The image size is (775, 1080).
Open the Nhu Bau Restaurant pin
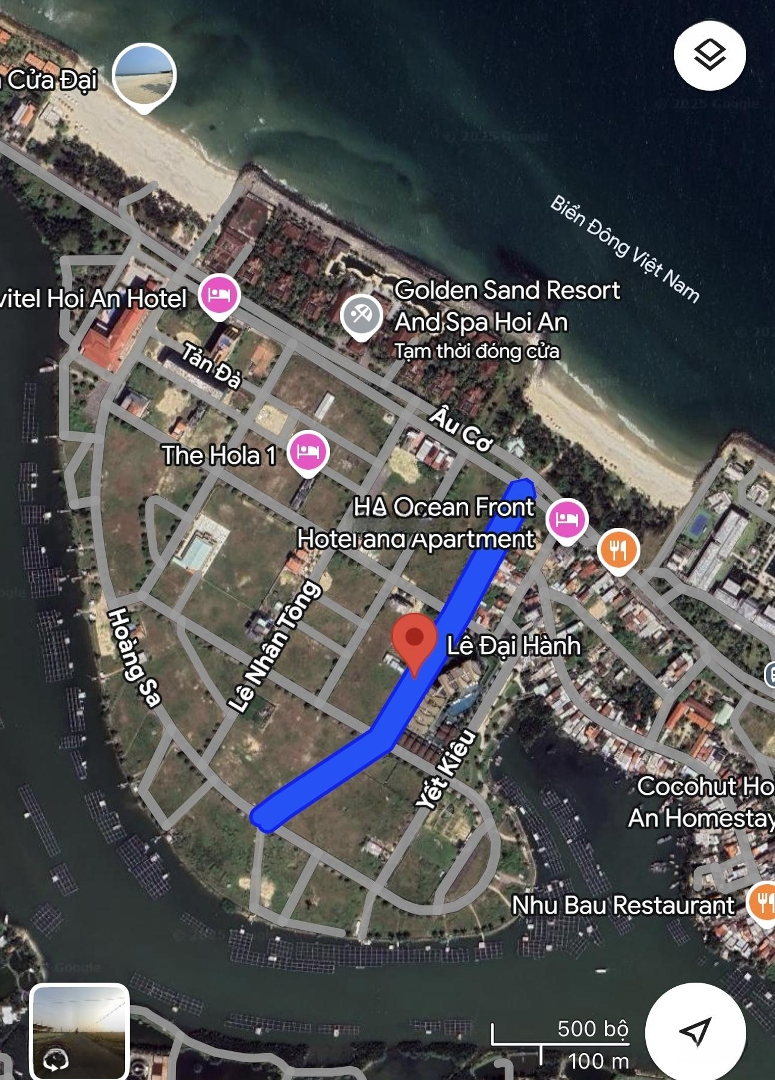point(763,902)
